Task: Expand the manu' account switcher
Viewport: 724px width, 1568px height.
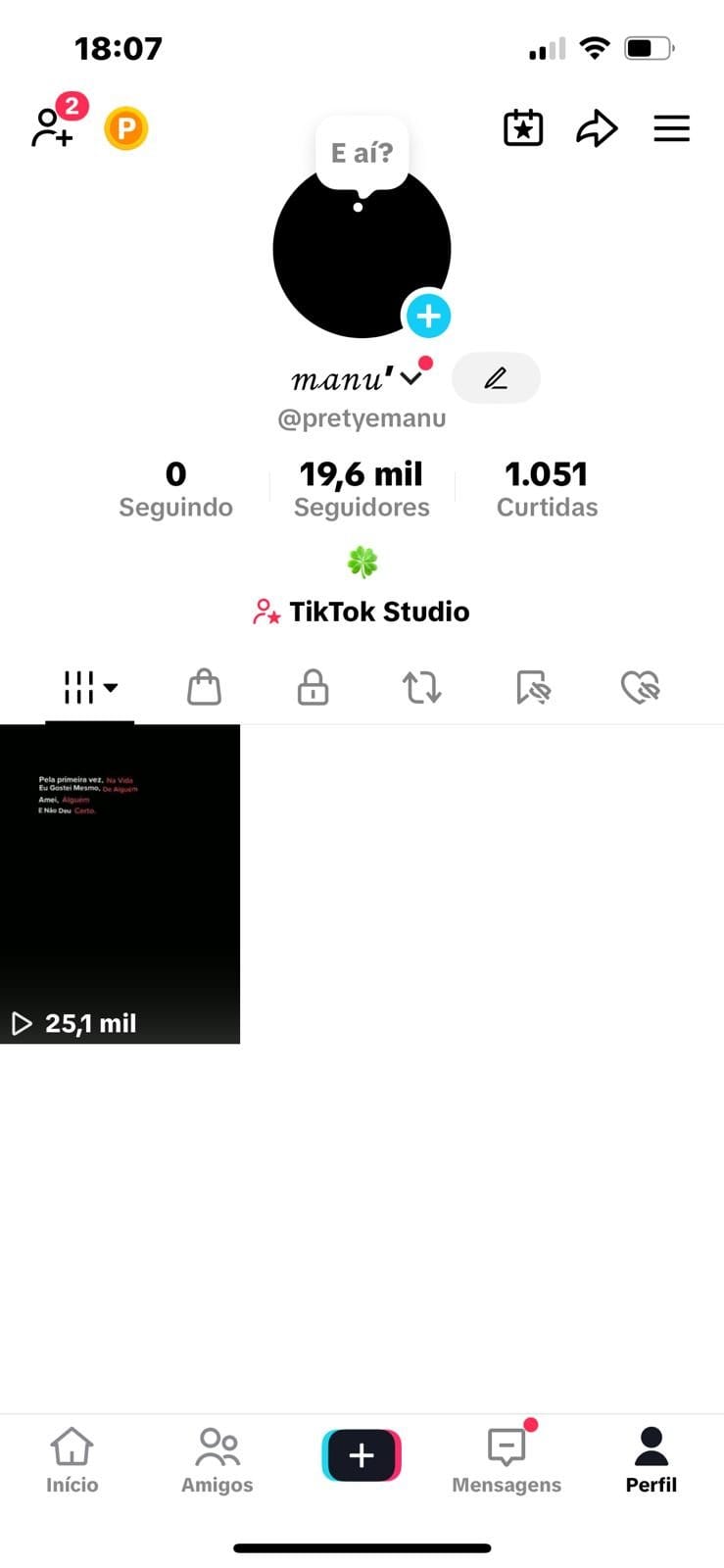Action: pyautogui.click(x=410, y=377)
